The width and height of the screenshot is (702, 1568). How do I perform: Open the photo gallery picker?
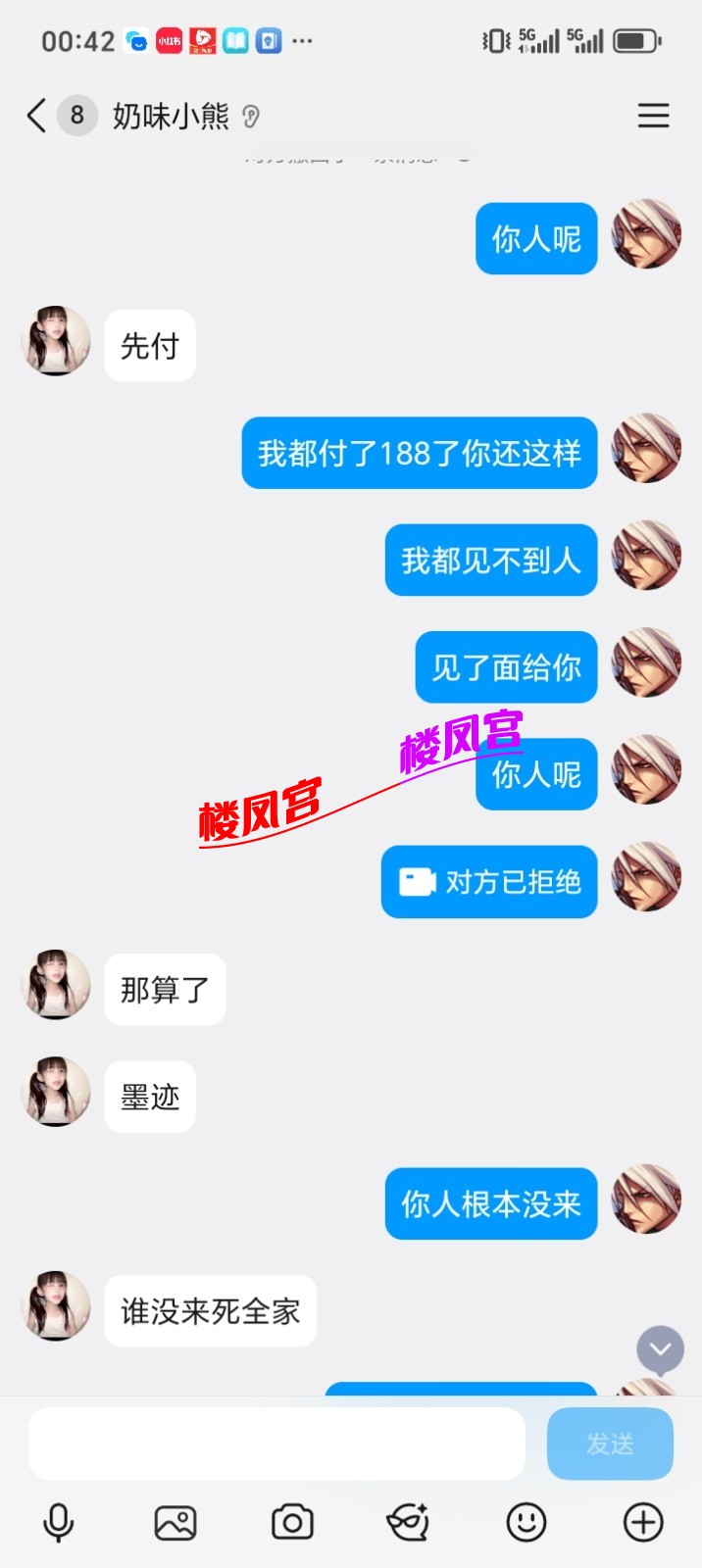pos(175,1522)
